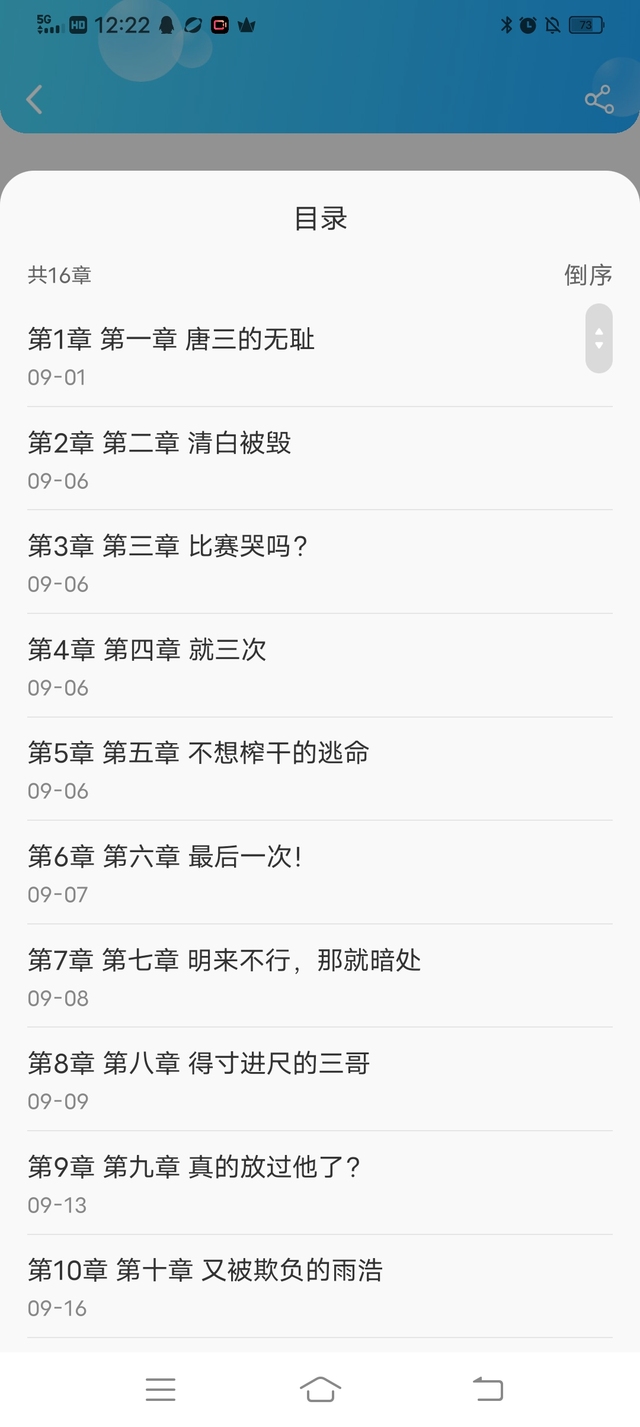This screenshot has height=1427, width=640.
Task: Open chapter 第10章 又被欺负的雨浩
Action: coord(320,1286)
